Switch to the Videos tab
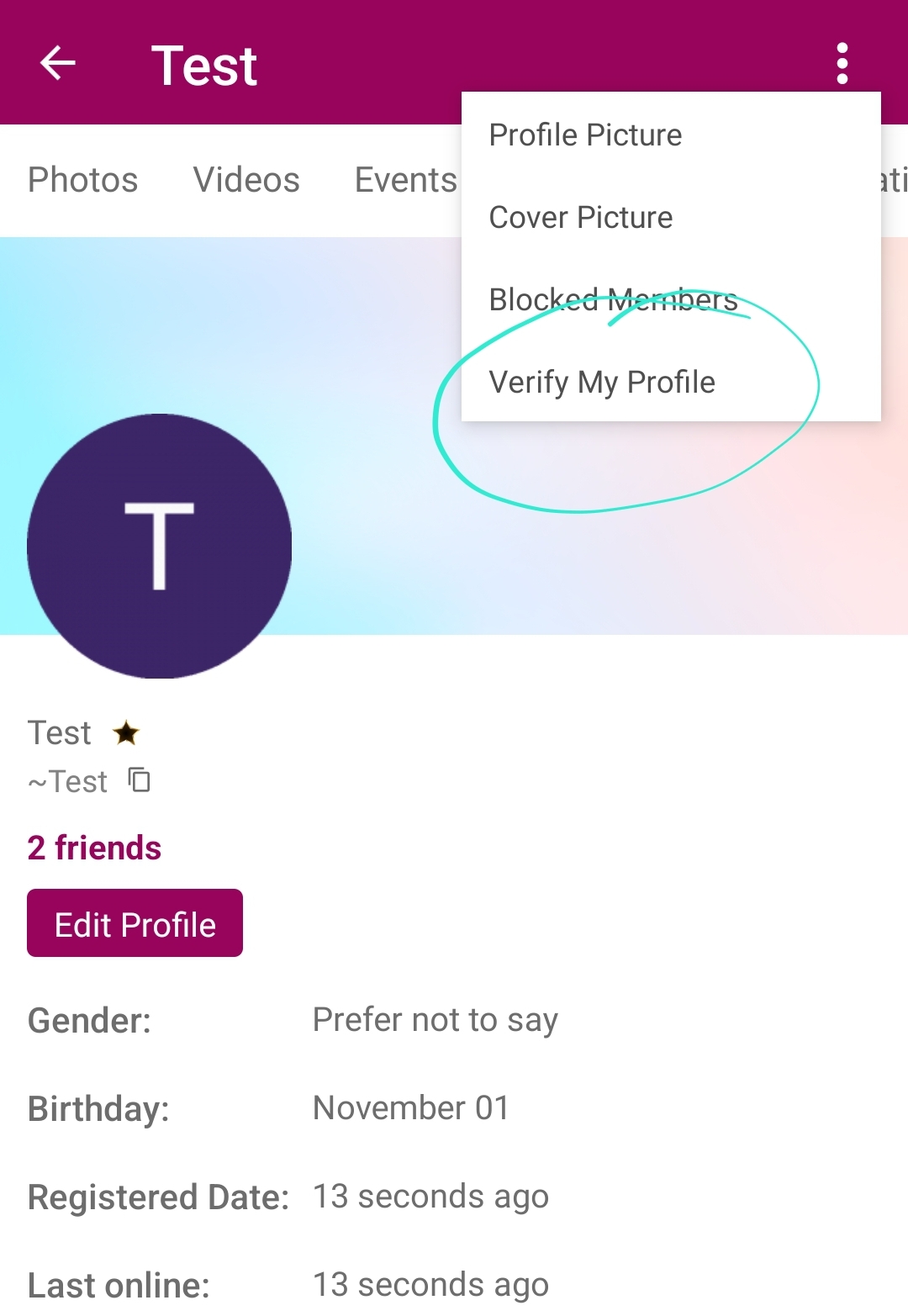The width and height of the screenshot is (908, 1316). pyautogui.click(x=246, y=180)
